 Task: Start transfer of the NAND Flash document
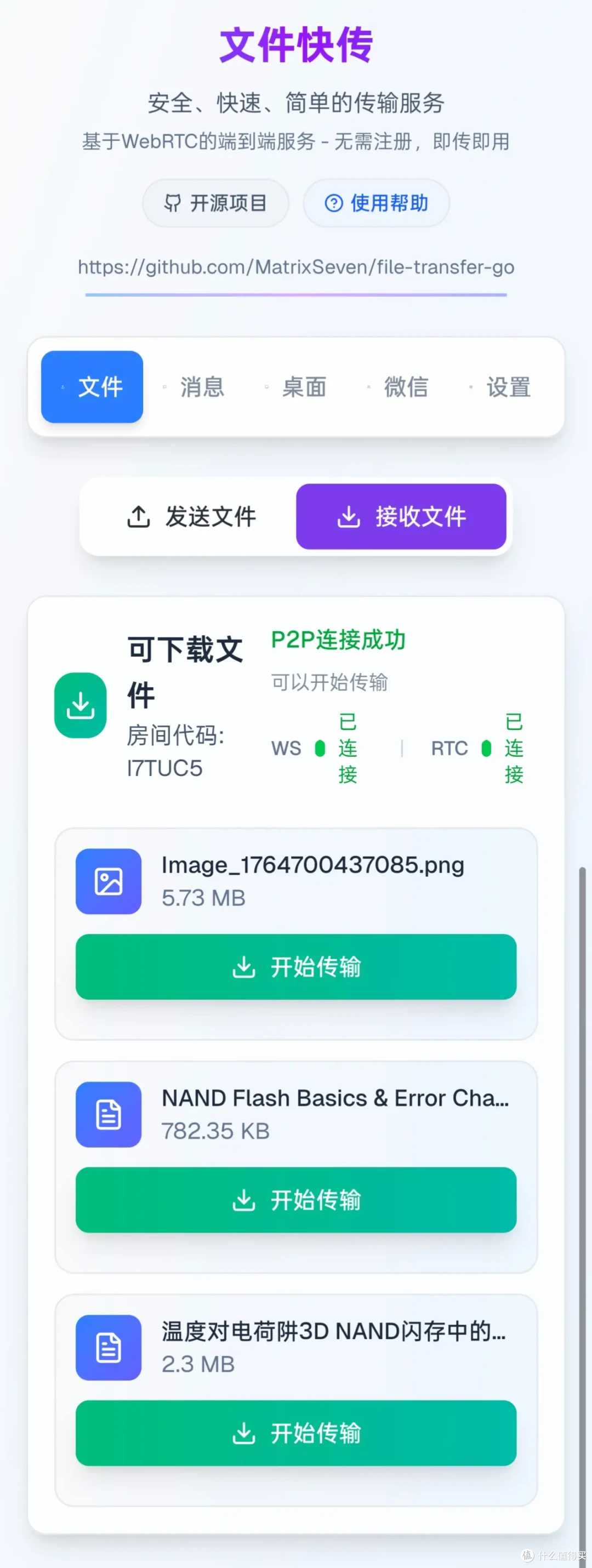(x=295, y=1200)
